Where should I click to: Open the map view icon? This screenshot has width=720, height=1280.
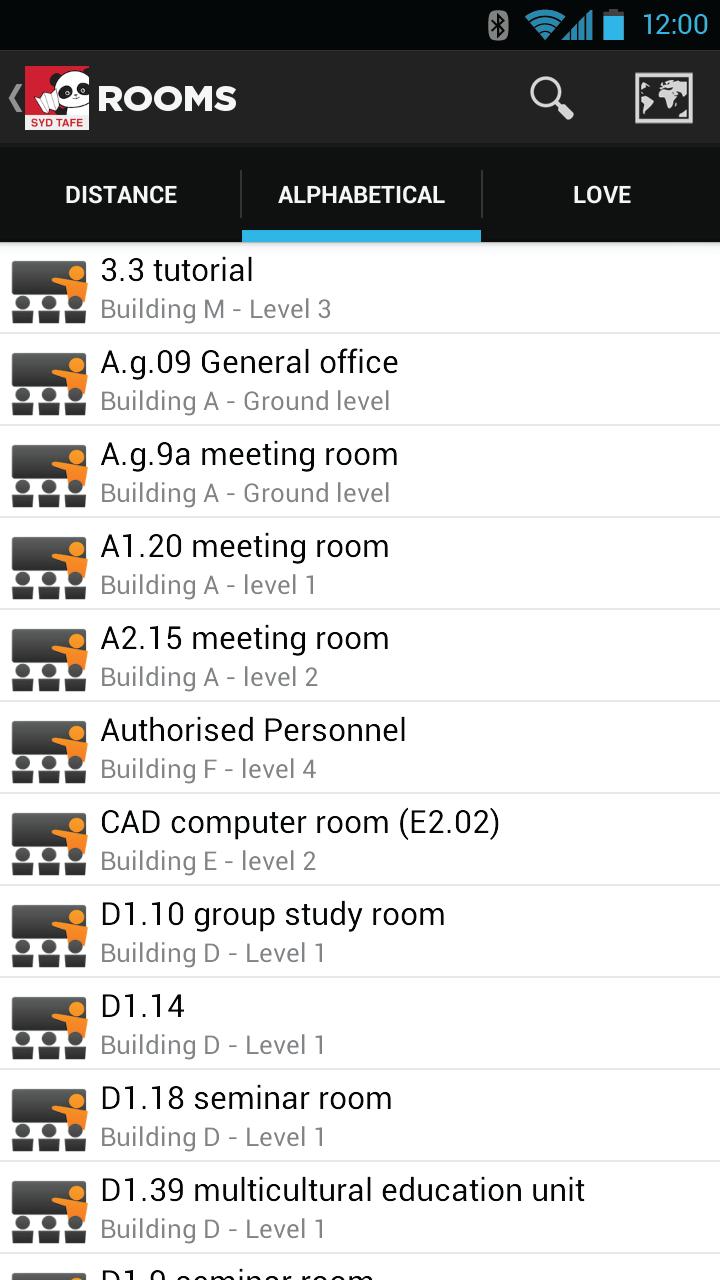pyautogui.click(x=663, y=98)
